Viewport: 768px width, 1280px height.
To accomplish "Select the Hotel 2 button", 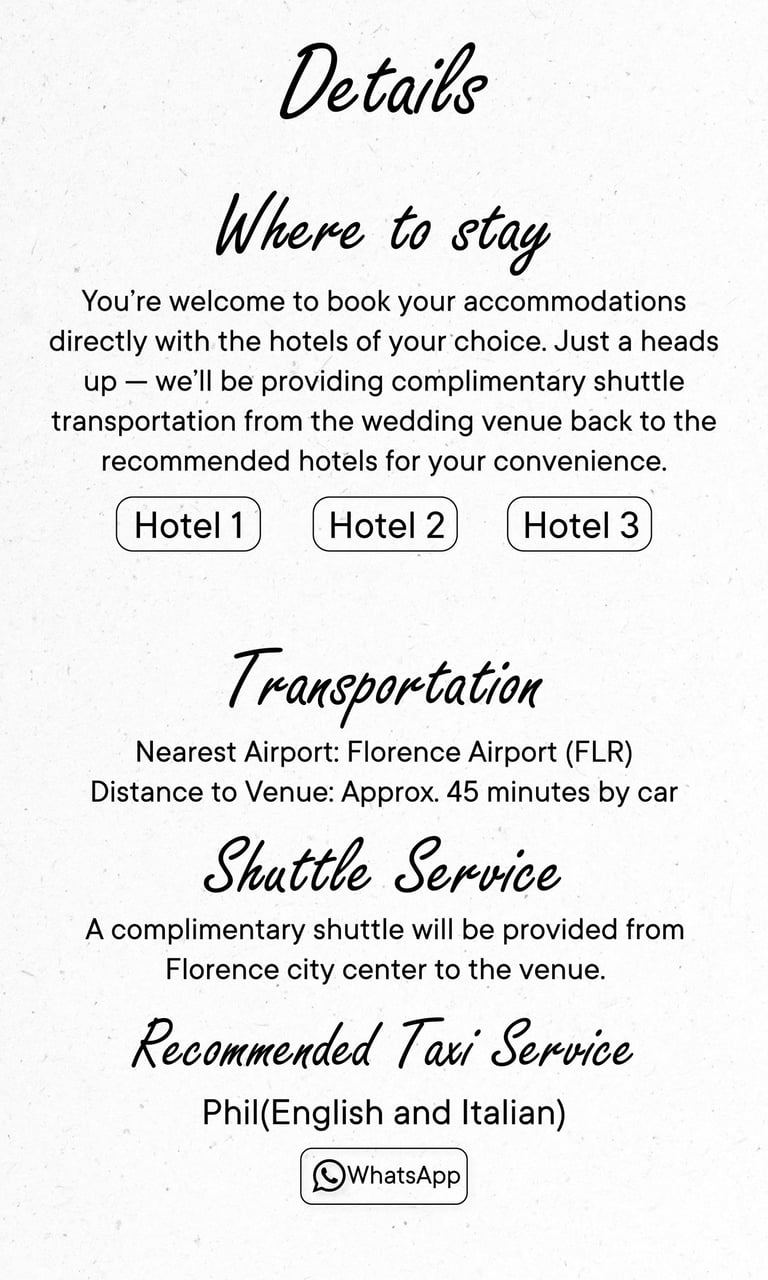I will click(x=385, y=525).
